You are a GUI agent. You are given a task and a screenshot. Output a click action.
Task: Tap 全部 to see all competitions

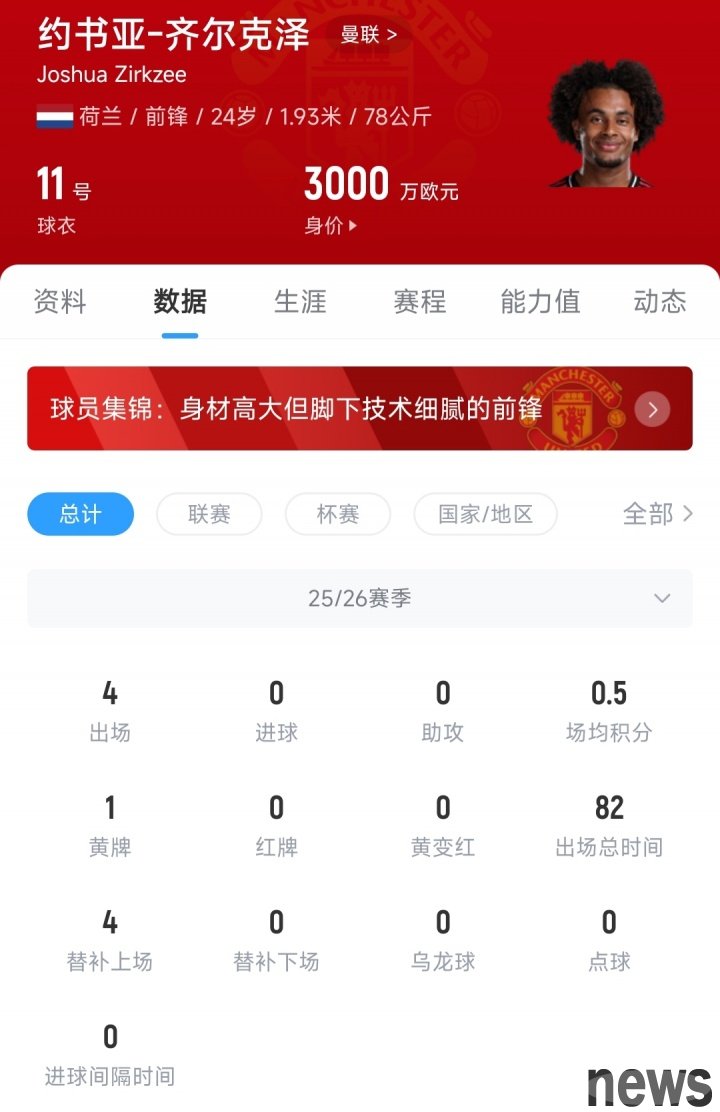pos(657,514)
